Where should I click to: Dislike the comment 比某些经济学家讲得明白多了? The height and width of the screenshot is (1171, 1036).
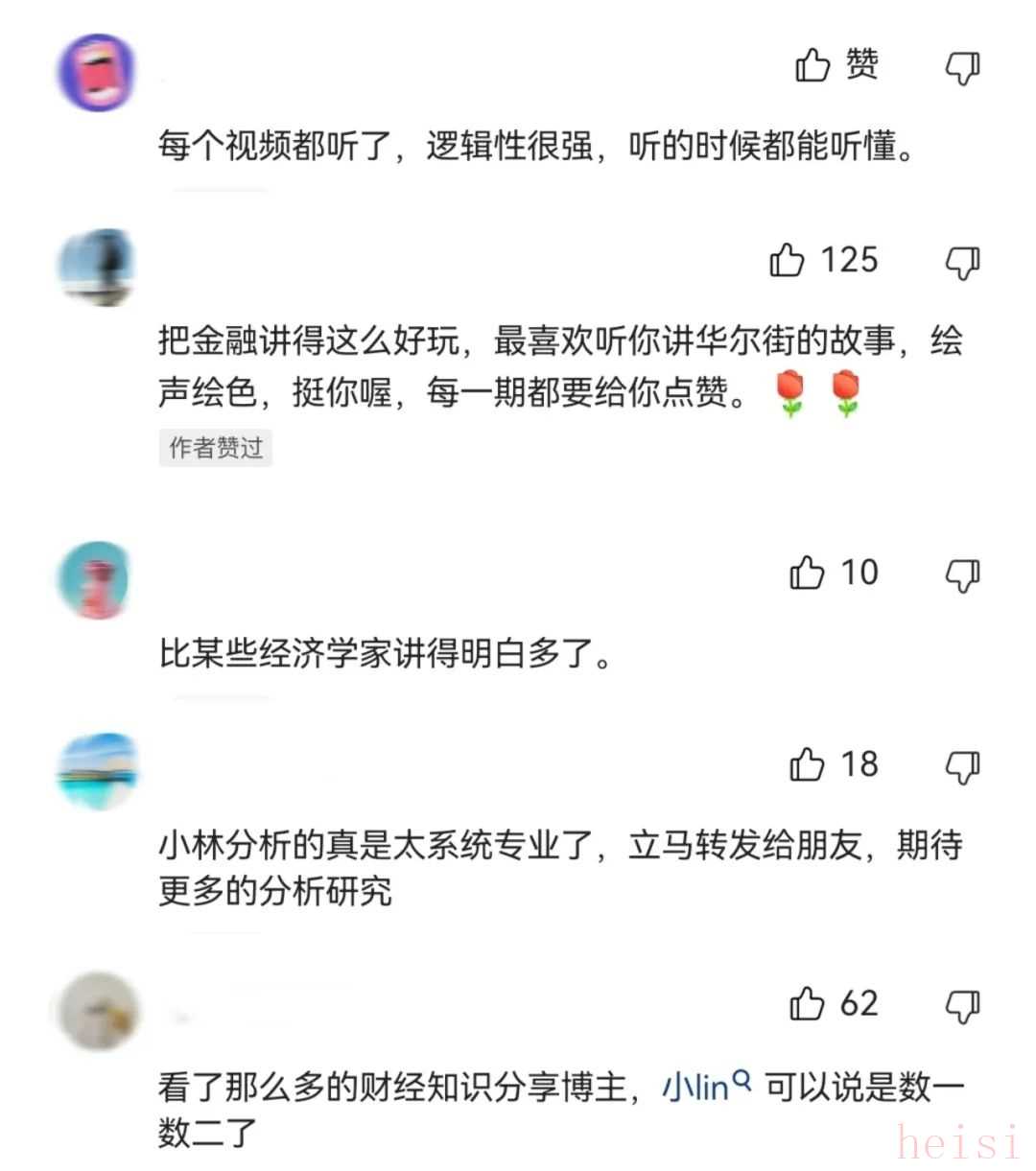coord(962,574)
